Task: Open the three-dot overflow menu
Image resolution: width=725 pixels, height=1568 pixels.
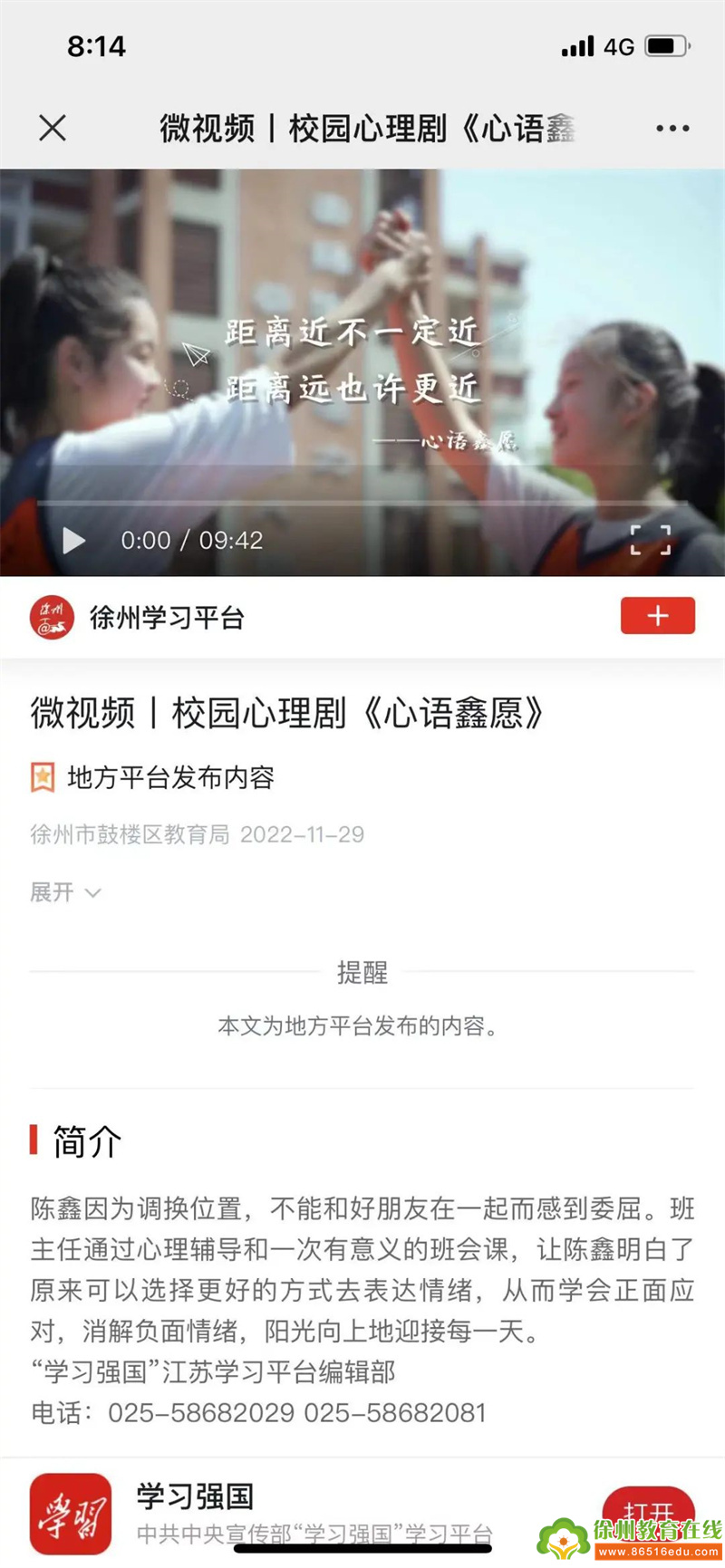Action: (x=672, y=129)
